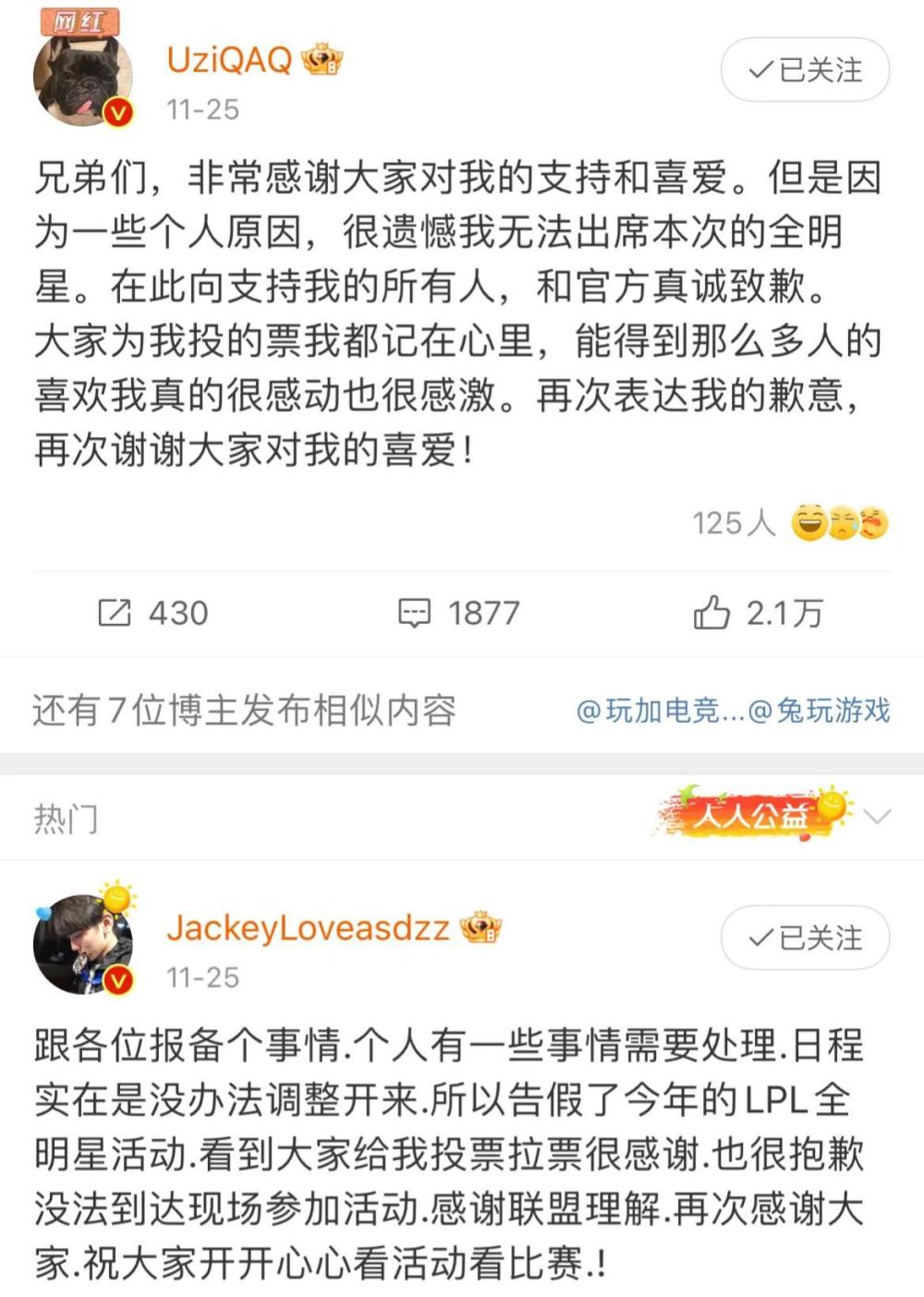Tap the UziQAQ username
This screenshot has height=1297, width=924.
[x=229, y=60]
